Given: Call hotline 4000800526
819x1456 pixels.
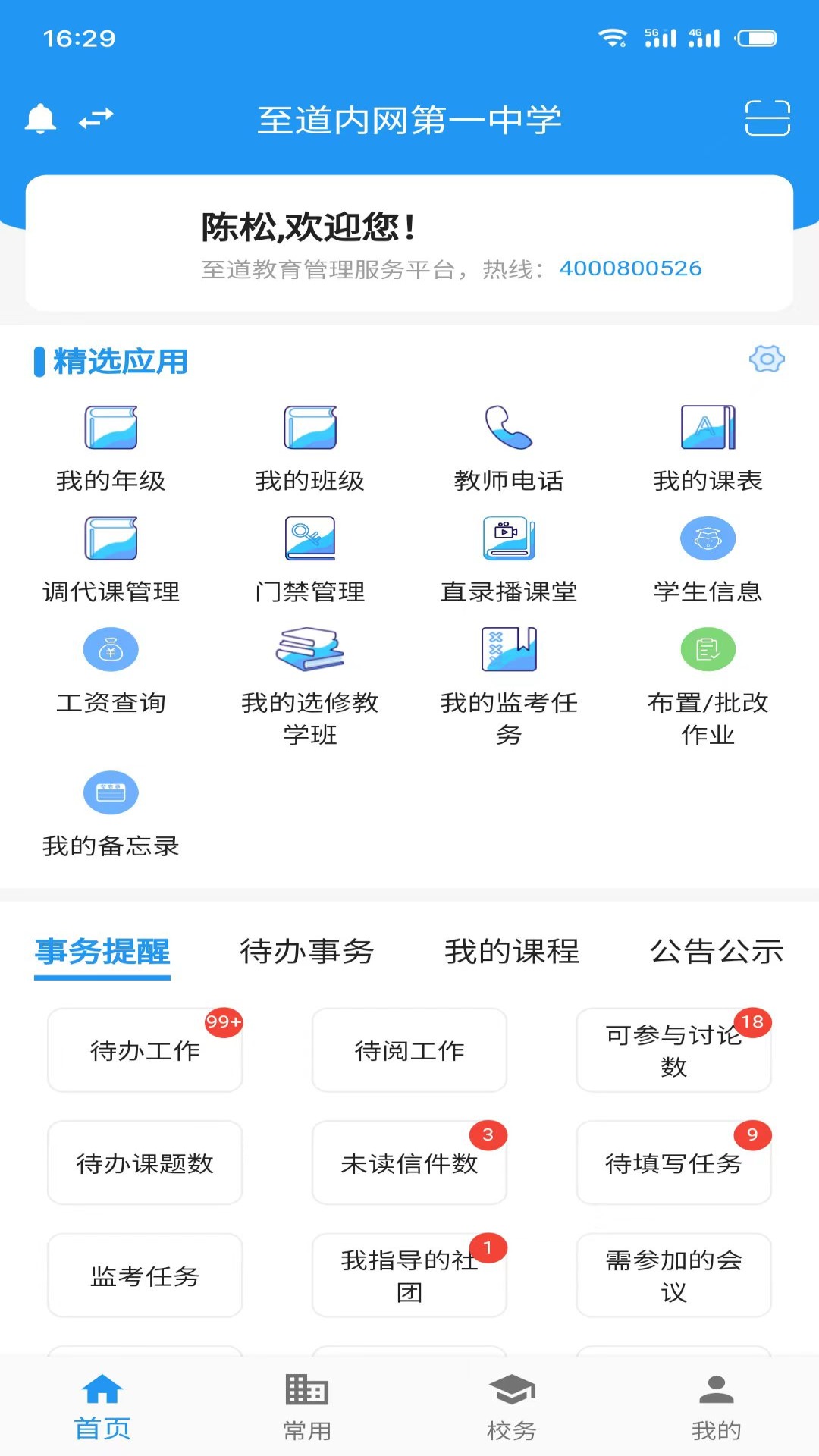Looking at the screenshot, I should tap(629, 268).
